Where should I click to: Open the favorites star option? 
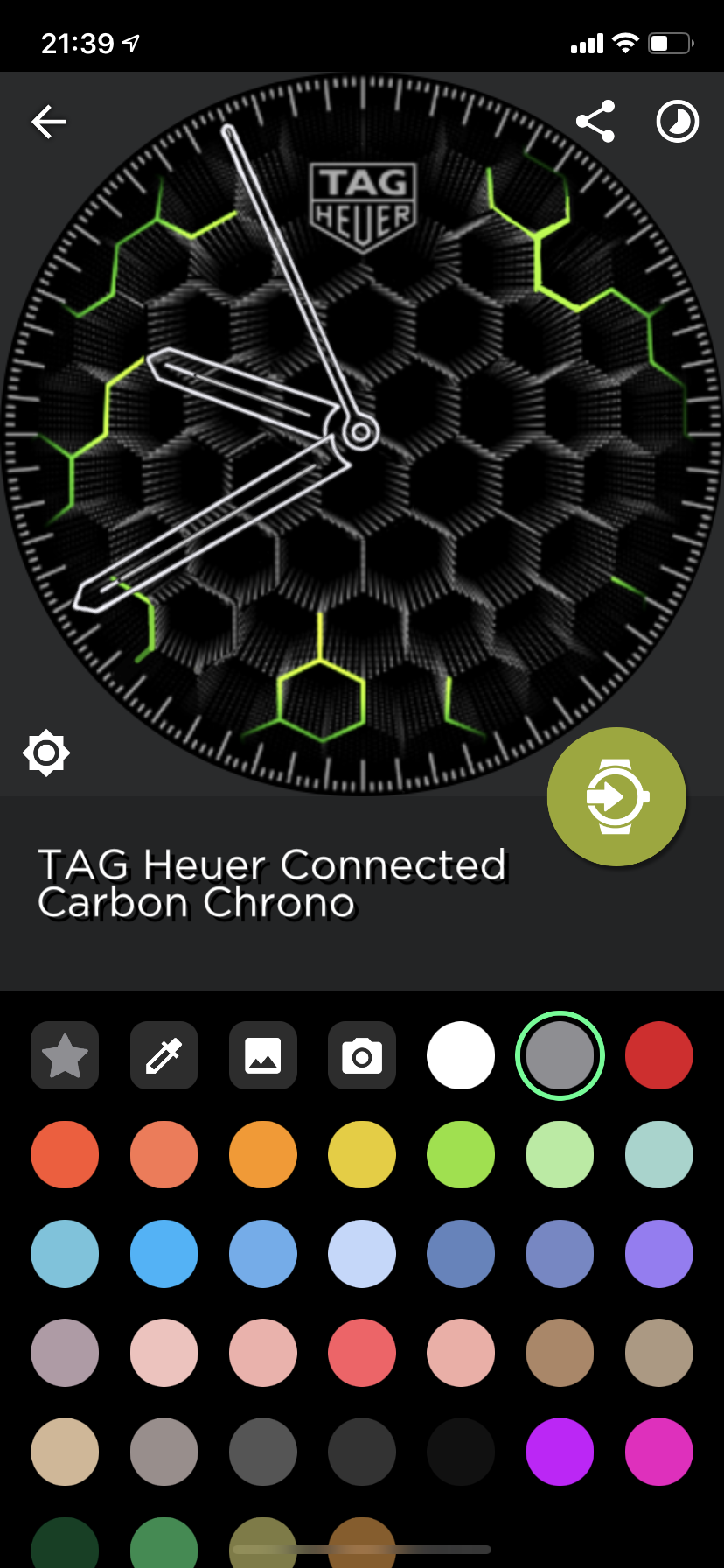point(65,1055)
